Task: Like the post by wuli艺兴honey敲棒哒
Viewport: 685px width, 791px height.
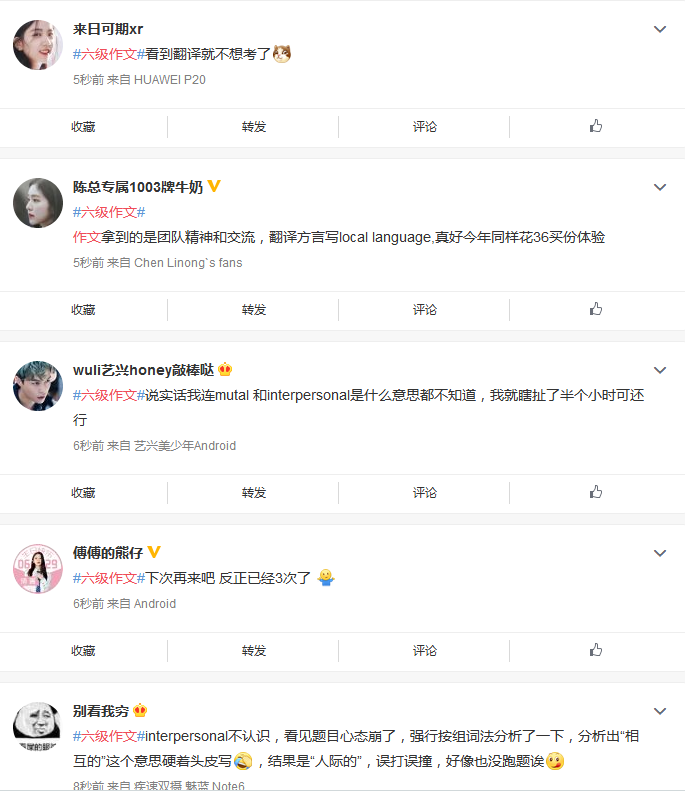Action: pos(596,493)
